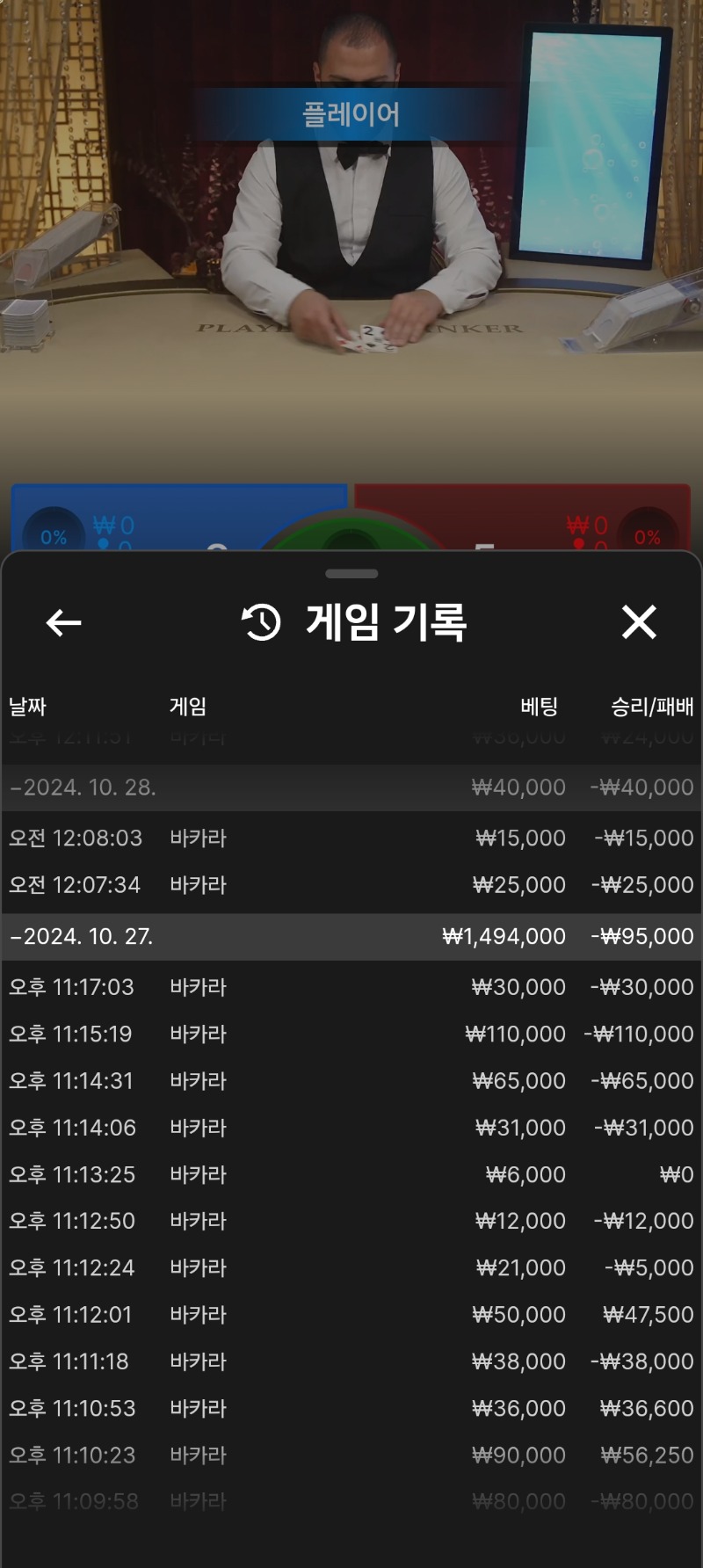Open the 오후 11:12:24 바카라 record

pos(351,1267)
